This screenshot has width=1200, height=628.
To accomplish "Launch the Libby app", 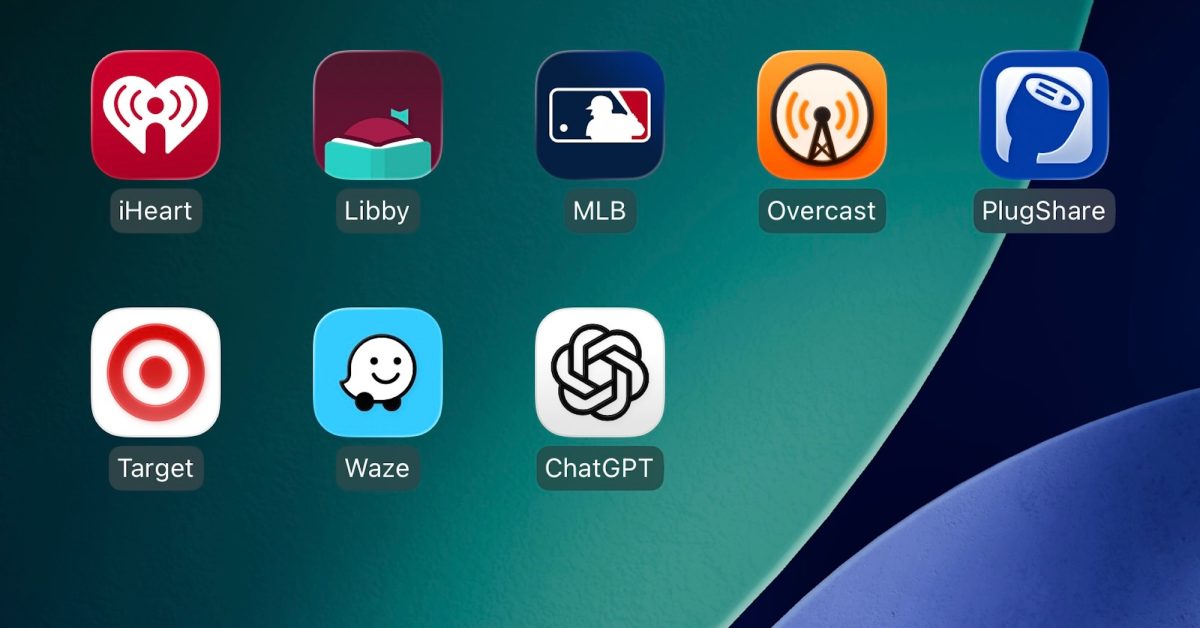I will [x=377, y=115].
